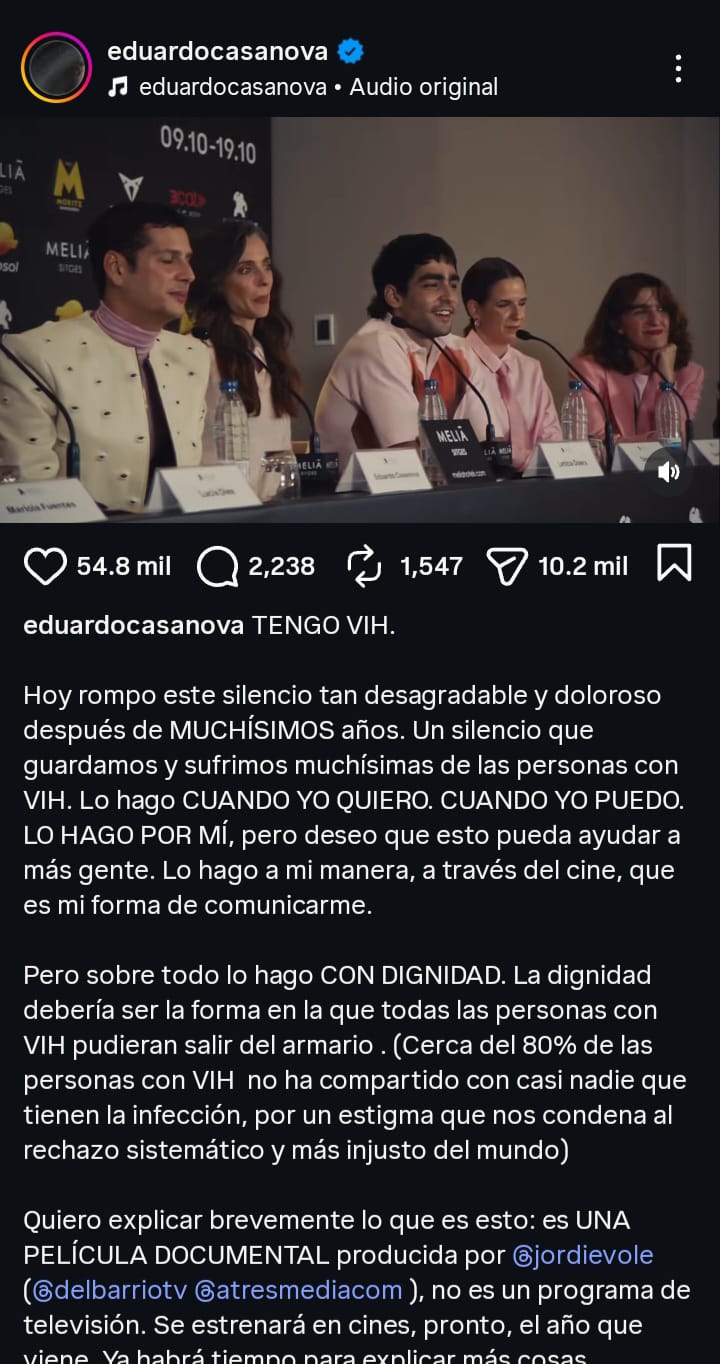Share this post via the send icon
Viewport: 720px width, 1364px height.
point(506,566)
